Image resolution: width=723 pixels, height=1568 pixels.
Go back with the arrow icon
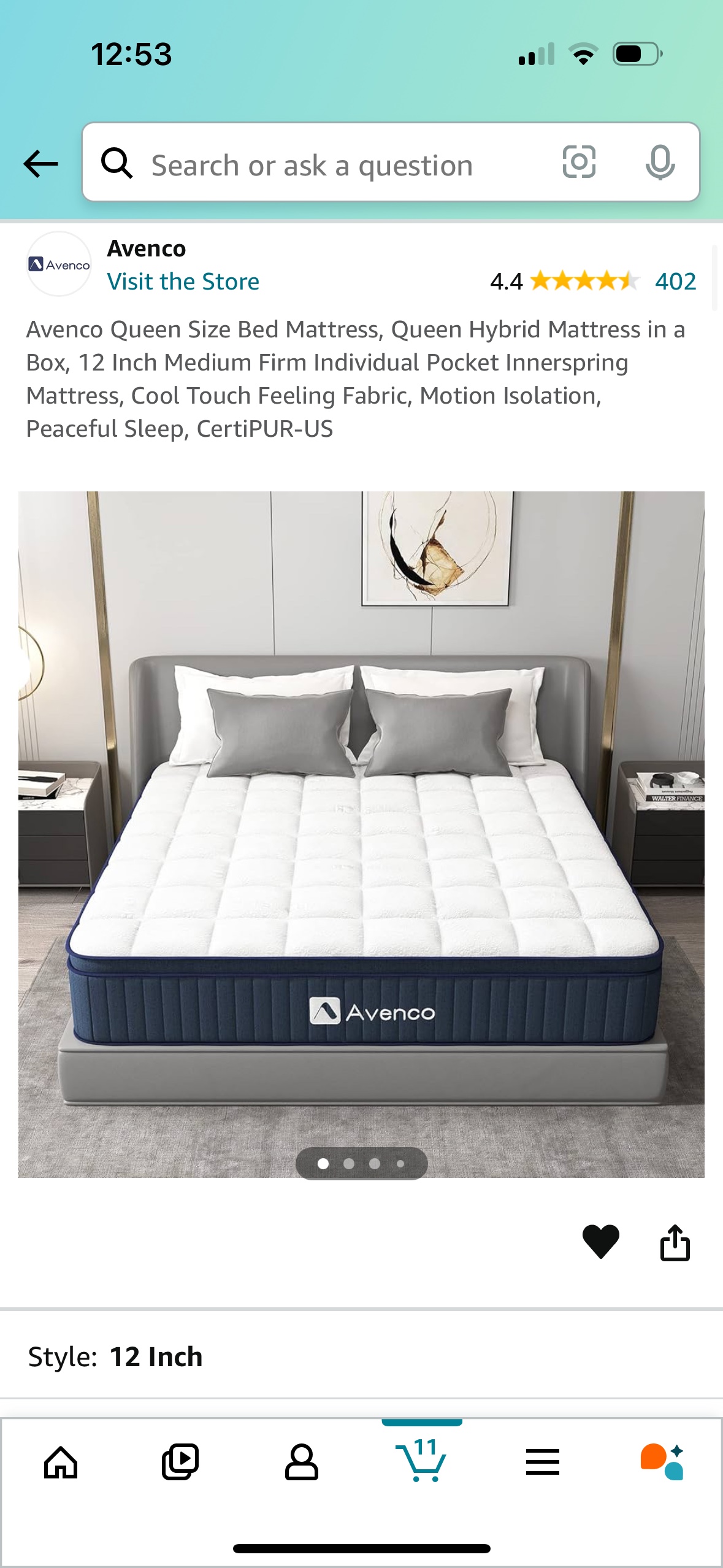40,164
